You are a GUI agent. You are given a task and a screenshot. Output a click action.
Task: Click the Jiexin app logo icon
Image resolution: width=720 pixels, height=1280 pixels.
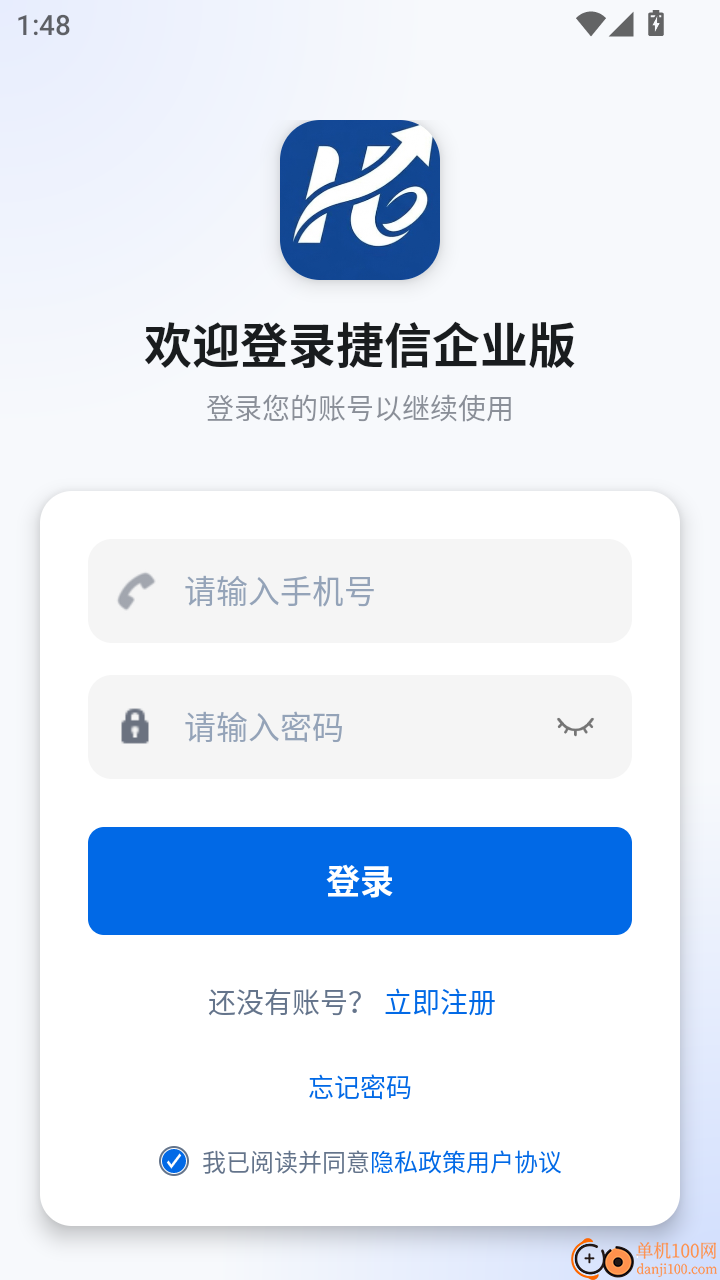[360, 200]
